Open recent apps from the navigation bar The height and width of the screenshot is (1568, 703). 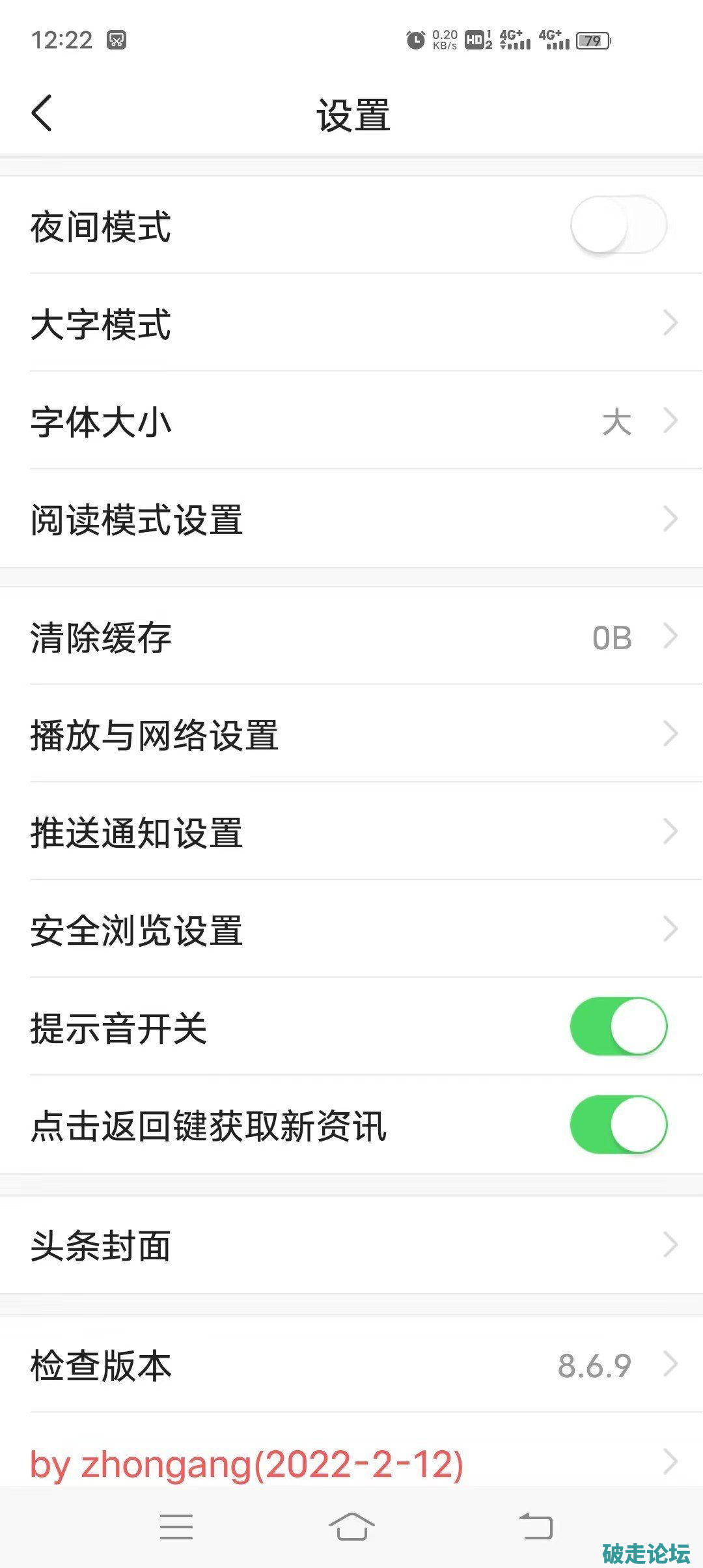tap(176, 1527)
